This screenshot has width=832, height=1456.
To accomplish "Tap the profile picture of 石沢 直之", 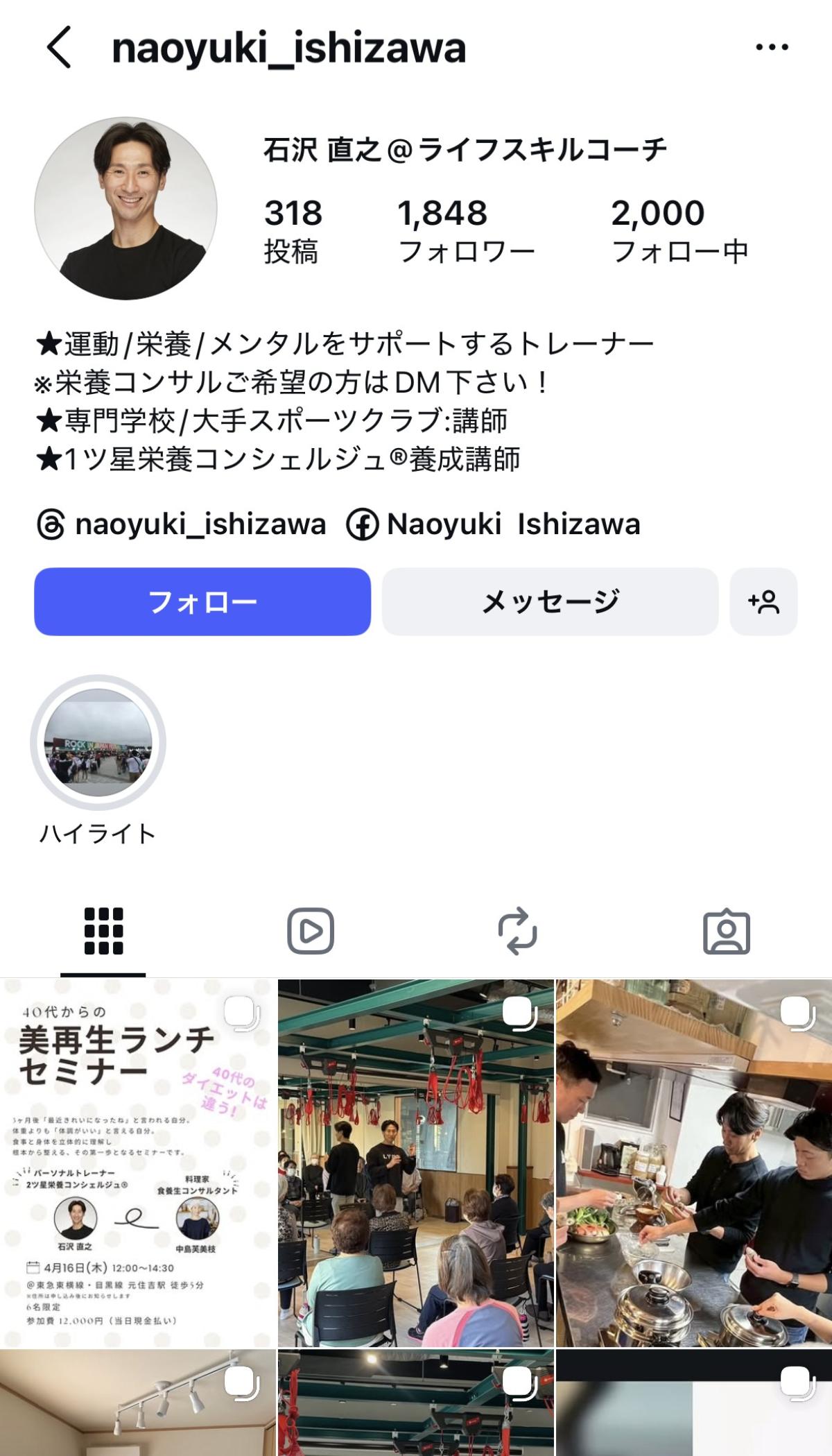I will [125, 208].
